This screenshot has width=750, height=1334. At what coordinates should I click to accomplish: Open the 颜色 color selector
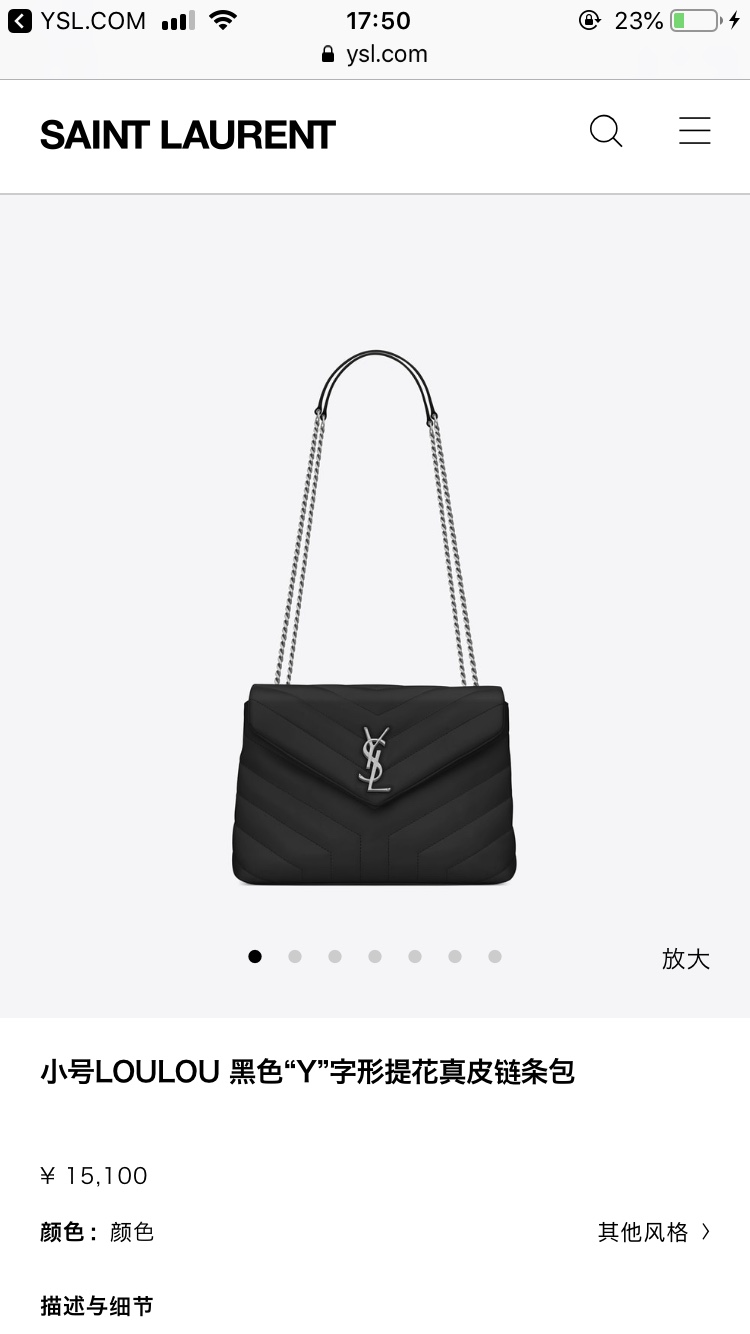[131, 1232]
